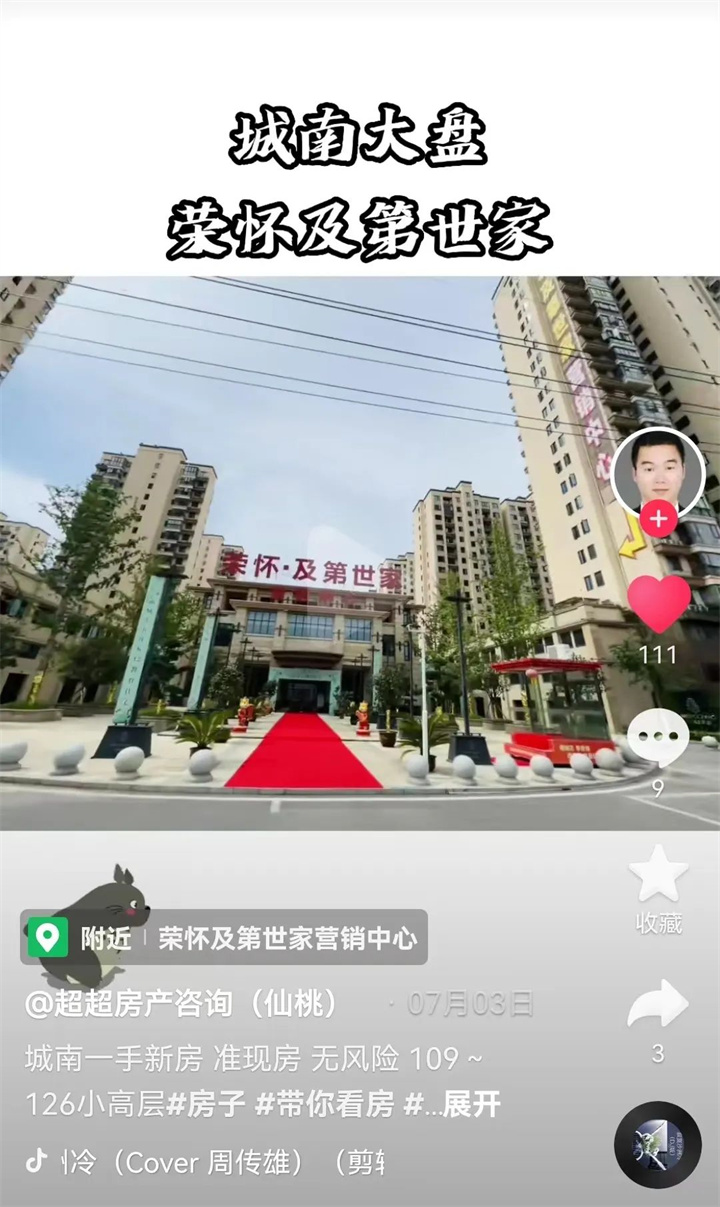720x1207 pixels.
Task: Follow the creator with the red plus
Action: pos(658,520)
